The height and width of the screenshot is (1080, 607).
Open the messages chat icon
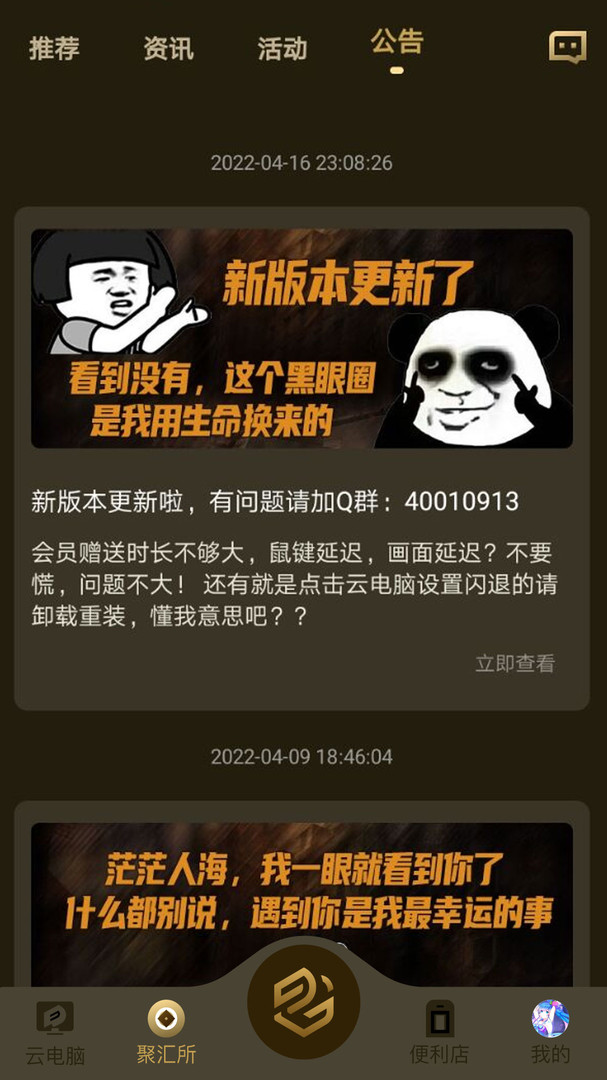click(x=568, y=48)
